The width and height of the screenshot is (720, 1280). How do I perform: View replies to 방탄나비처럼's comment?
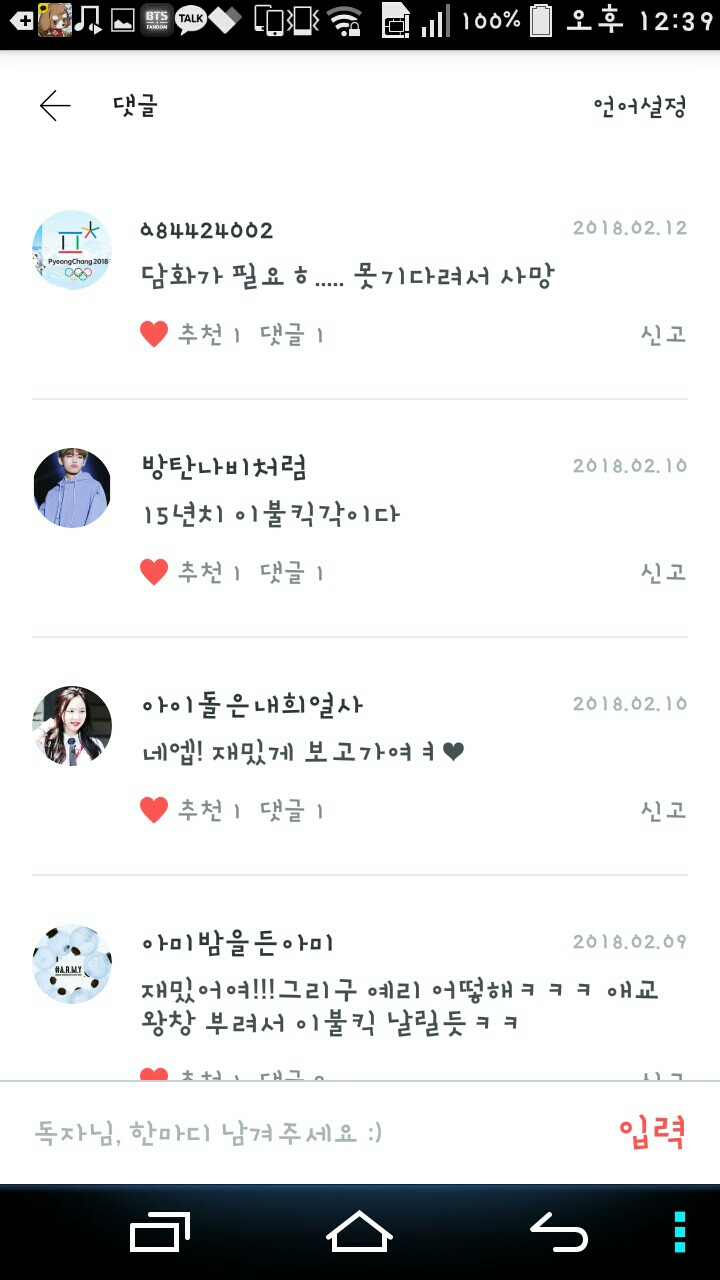pos(291,572)
